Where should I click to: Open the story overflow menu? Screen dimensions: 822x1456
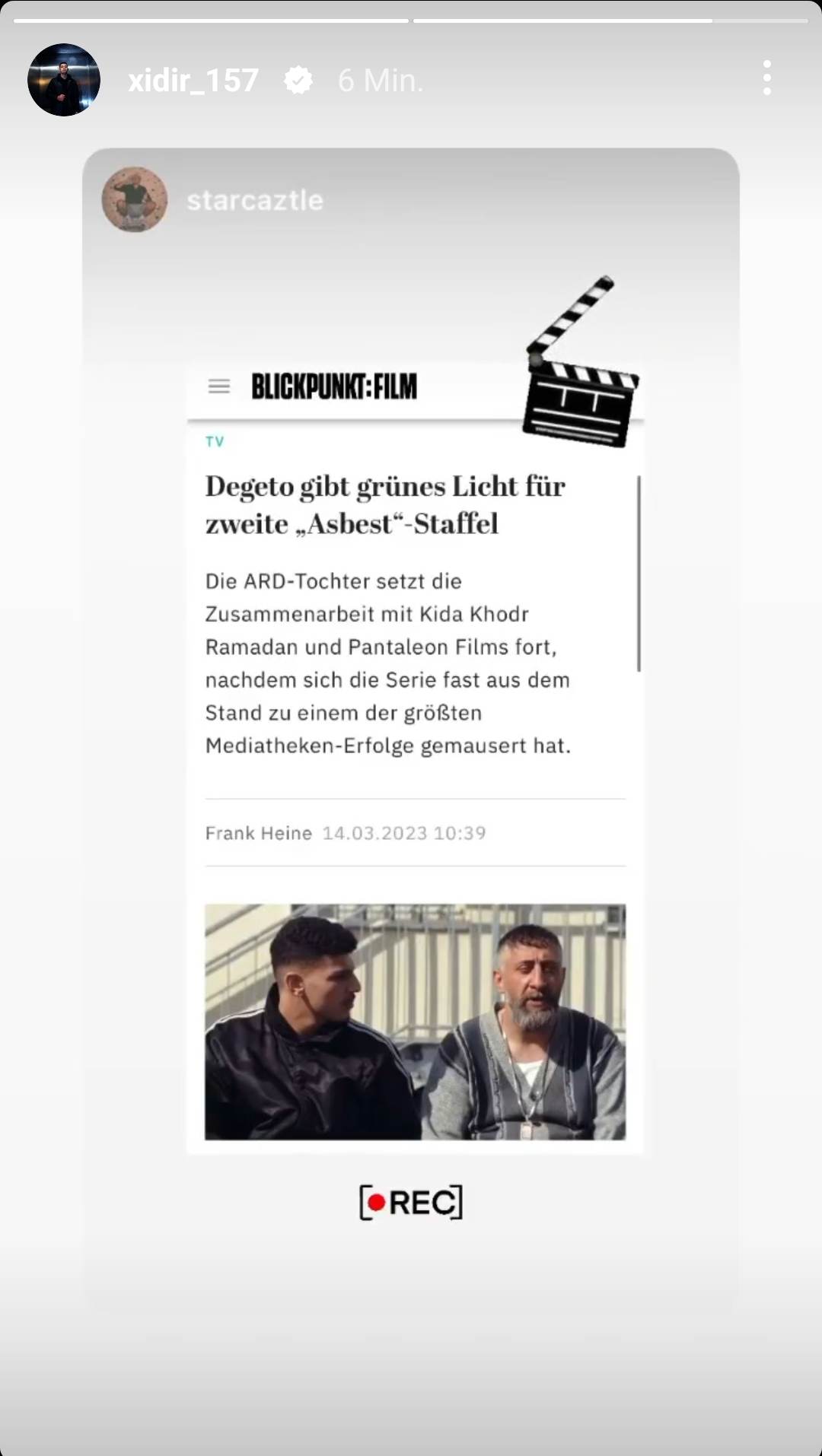pos(766,78)
